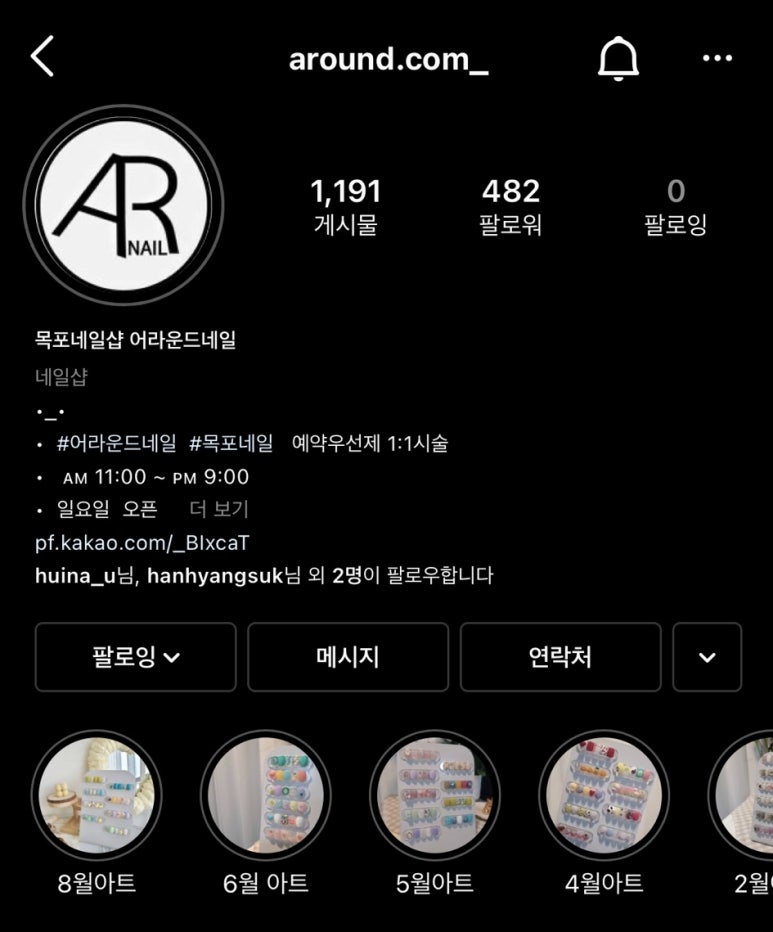
Task: Open the 0 팔로잉 following list
Action: [x=676, y=206]
